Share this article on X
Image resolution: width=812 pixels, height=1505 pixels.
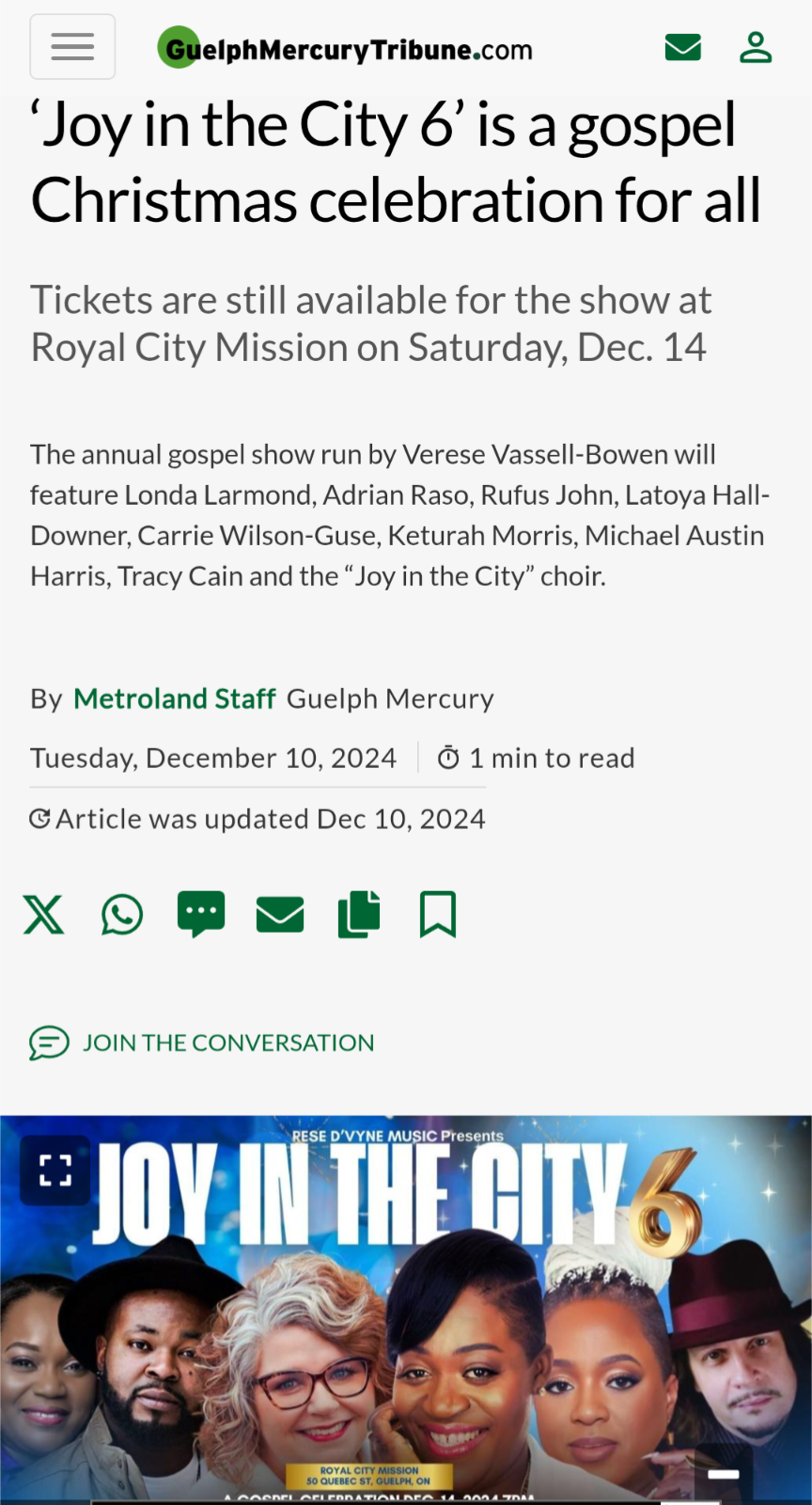[44, 915]
